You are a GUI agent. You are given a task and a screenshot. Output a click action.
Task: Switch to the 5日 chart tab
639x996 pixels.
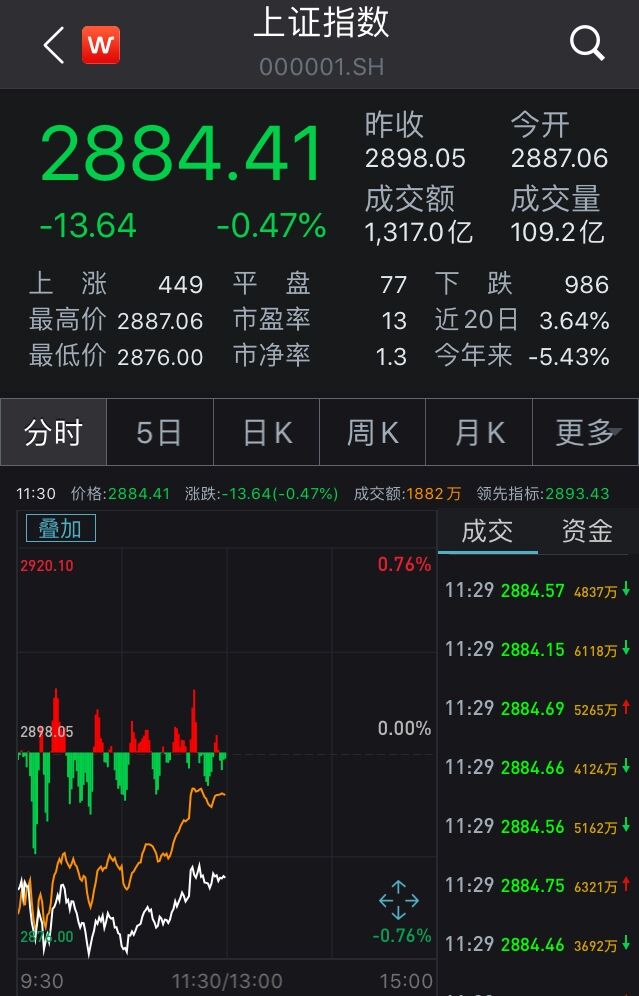(159, 432)
